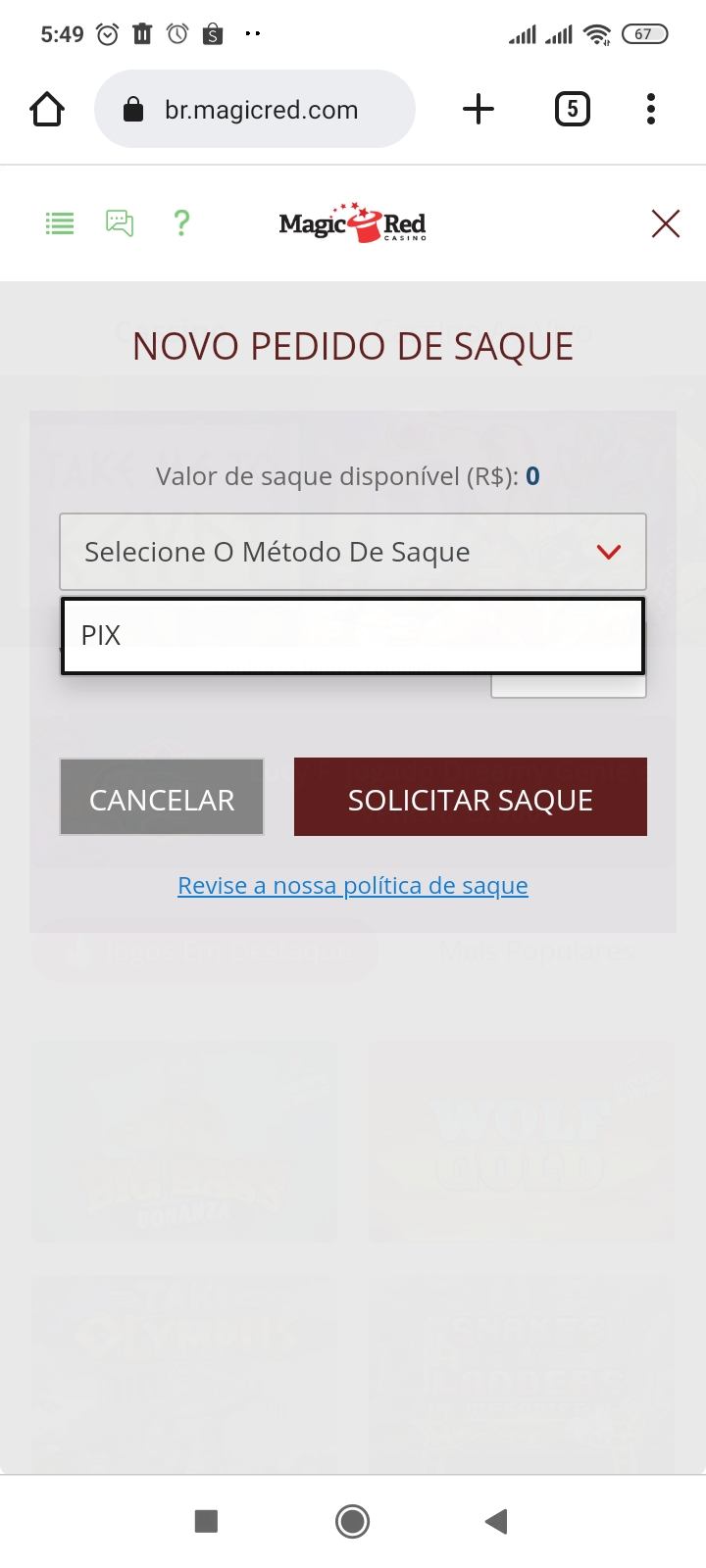Open Revise a nossa política de saque link
This screenshot has width=706, height=1568.
(352, 885)
